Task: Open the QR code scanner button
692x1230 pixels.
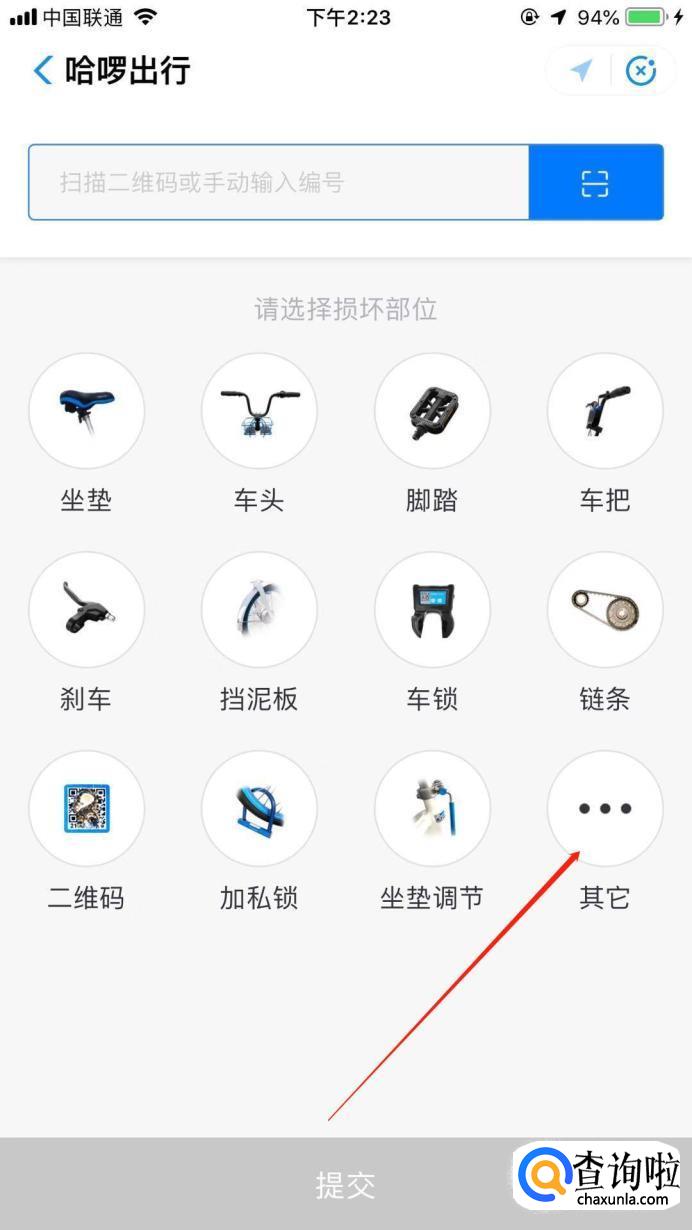Action: pos(596,182)
